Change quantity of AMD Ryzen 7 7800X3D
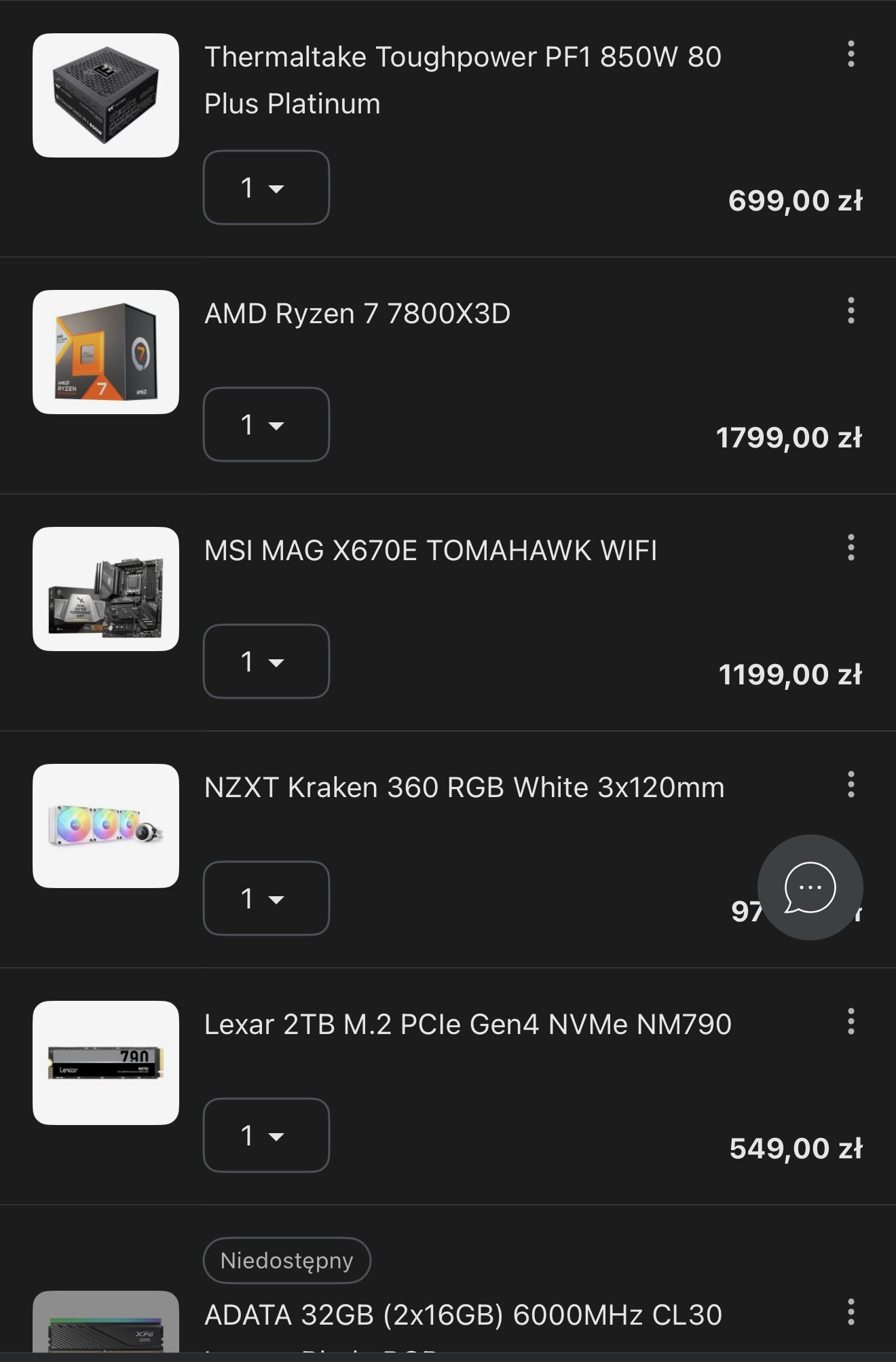 pyautogui.click(x=266, y=424)
